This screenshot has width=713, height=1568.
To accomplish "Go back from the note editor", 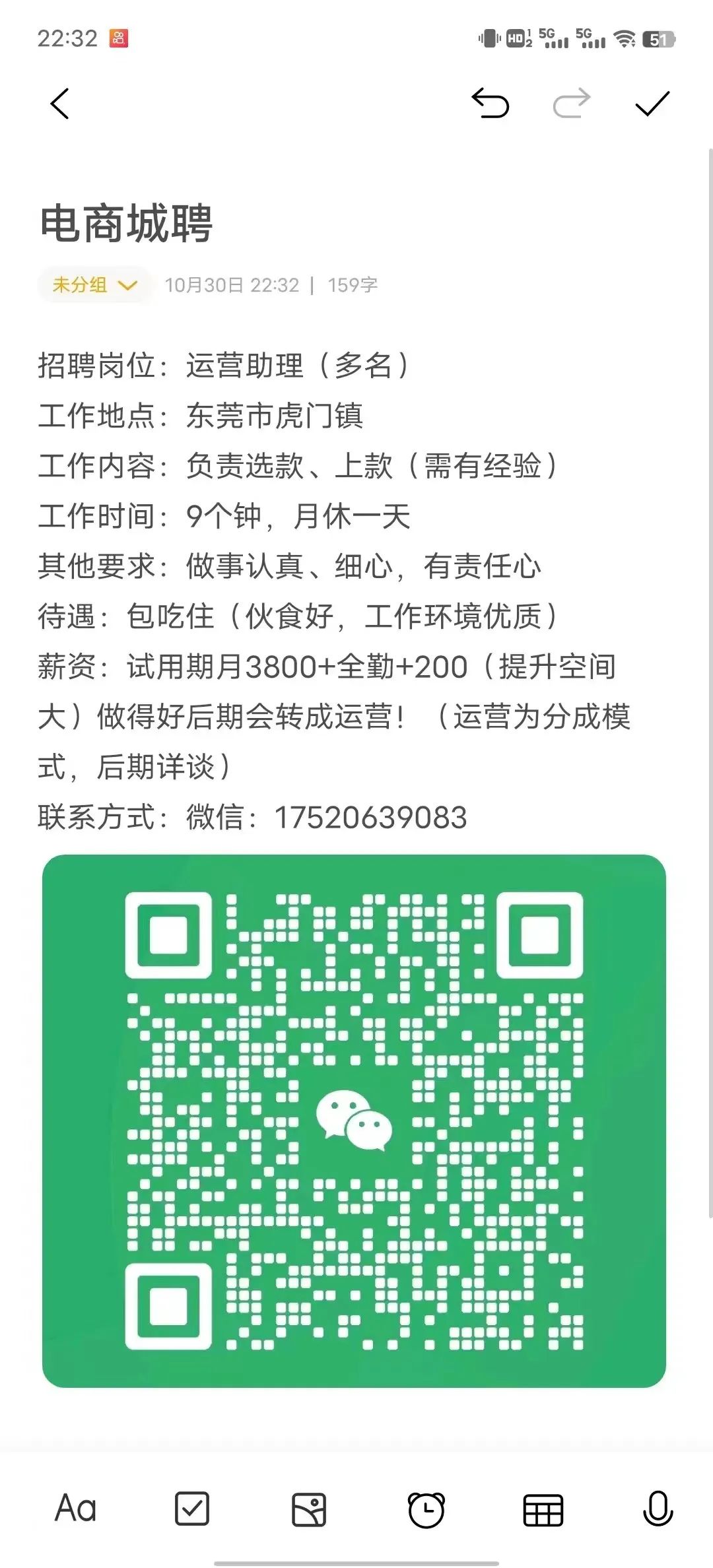I will (59, 104).
